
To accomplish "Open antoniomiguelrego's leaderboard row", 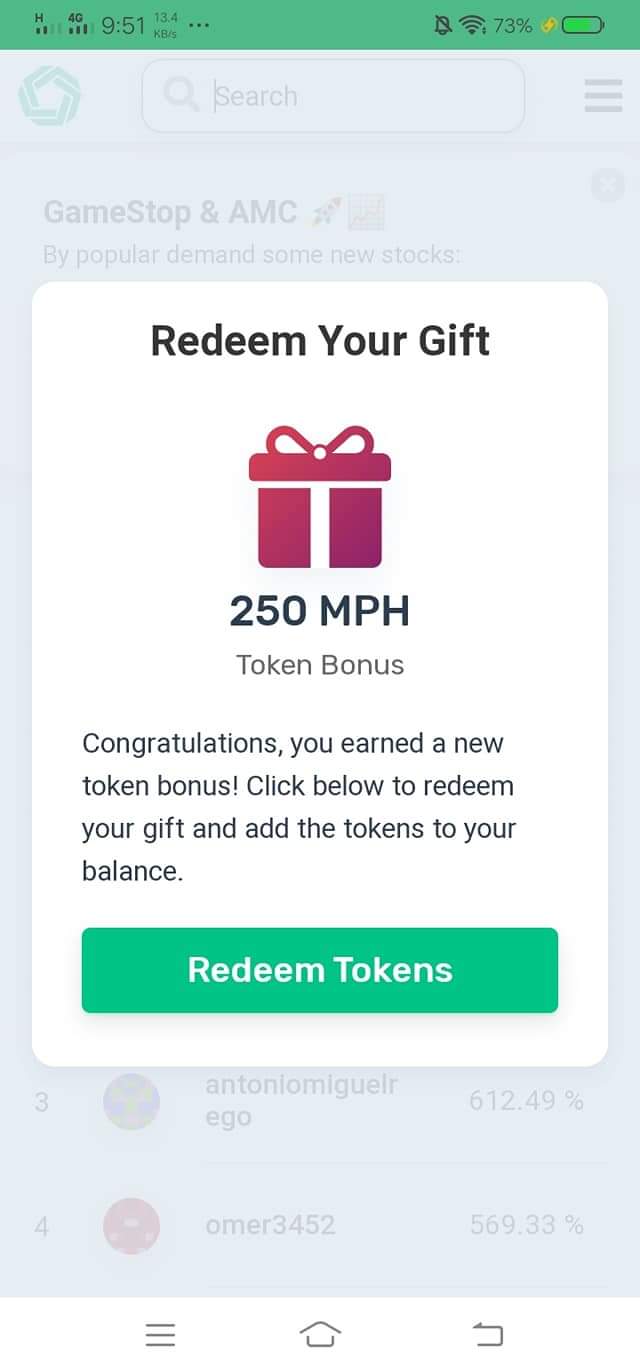I will 320,1101.
